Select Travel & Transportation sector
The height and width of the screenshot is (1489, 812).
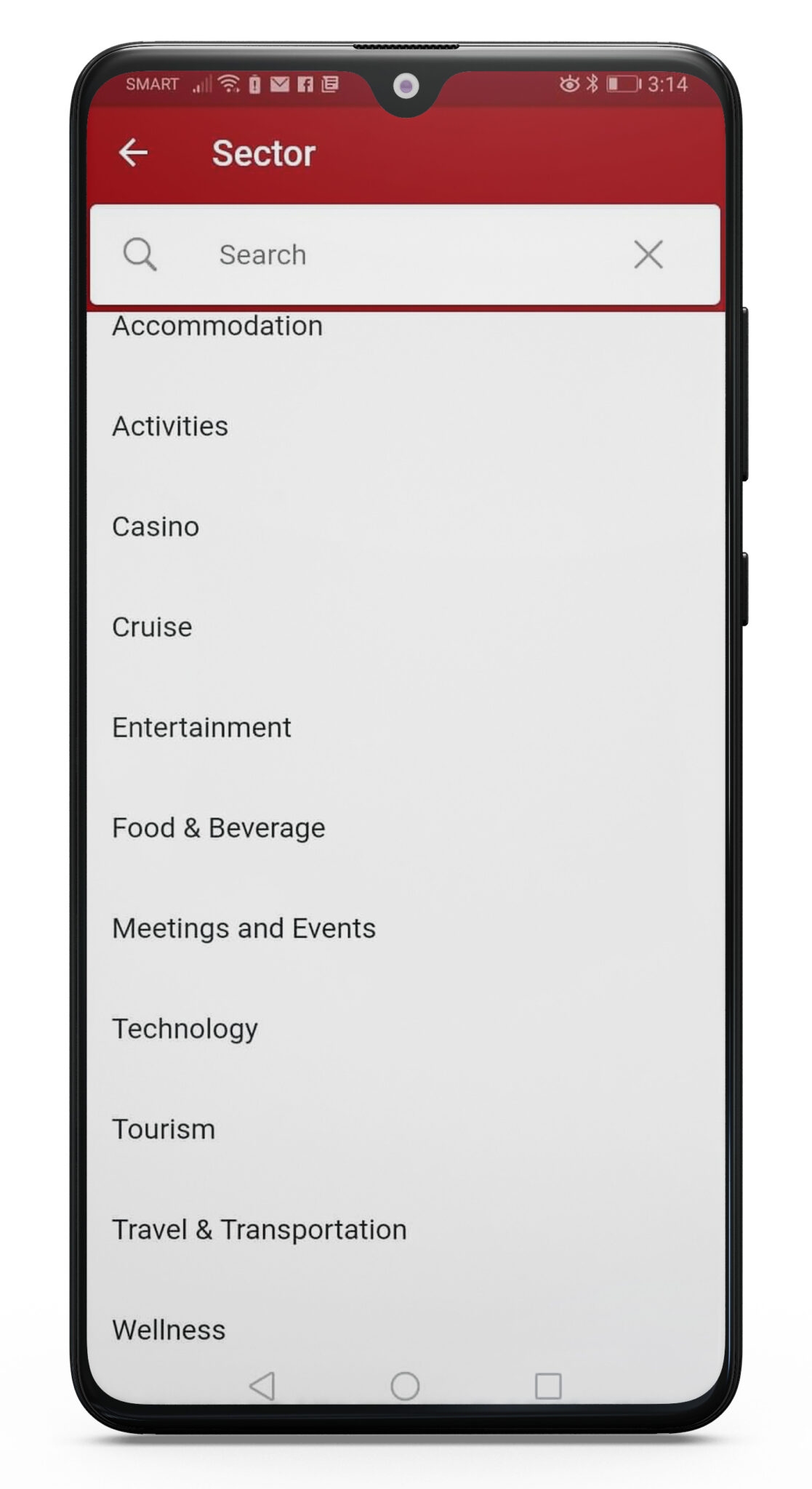coord(259,1229)
